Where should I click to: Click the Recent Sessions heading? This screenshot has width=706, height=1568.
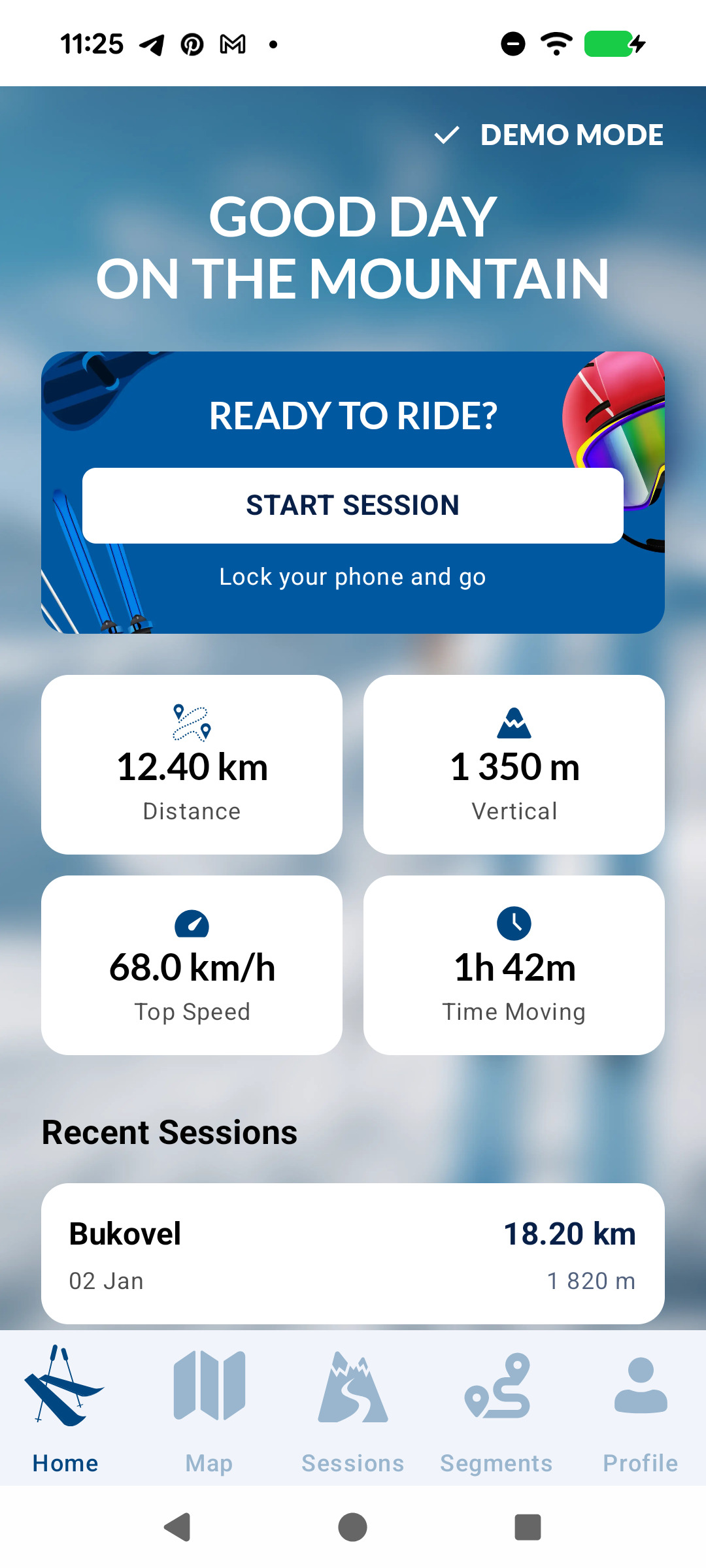coord(169,1132)
